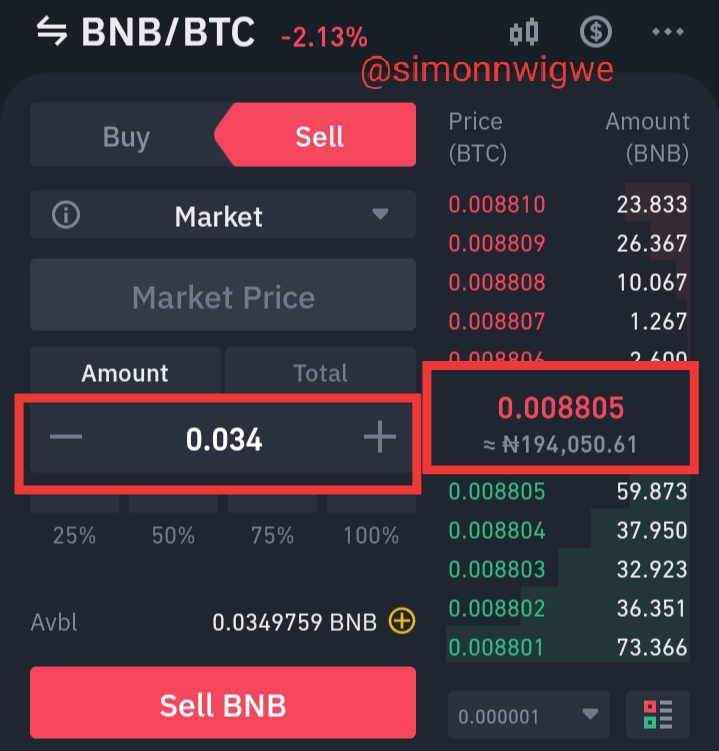Decrease amount with the minus button
Image resolution: width=719 pixels, height=751 pixels.
click(66, 437)
